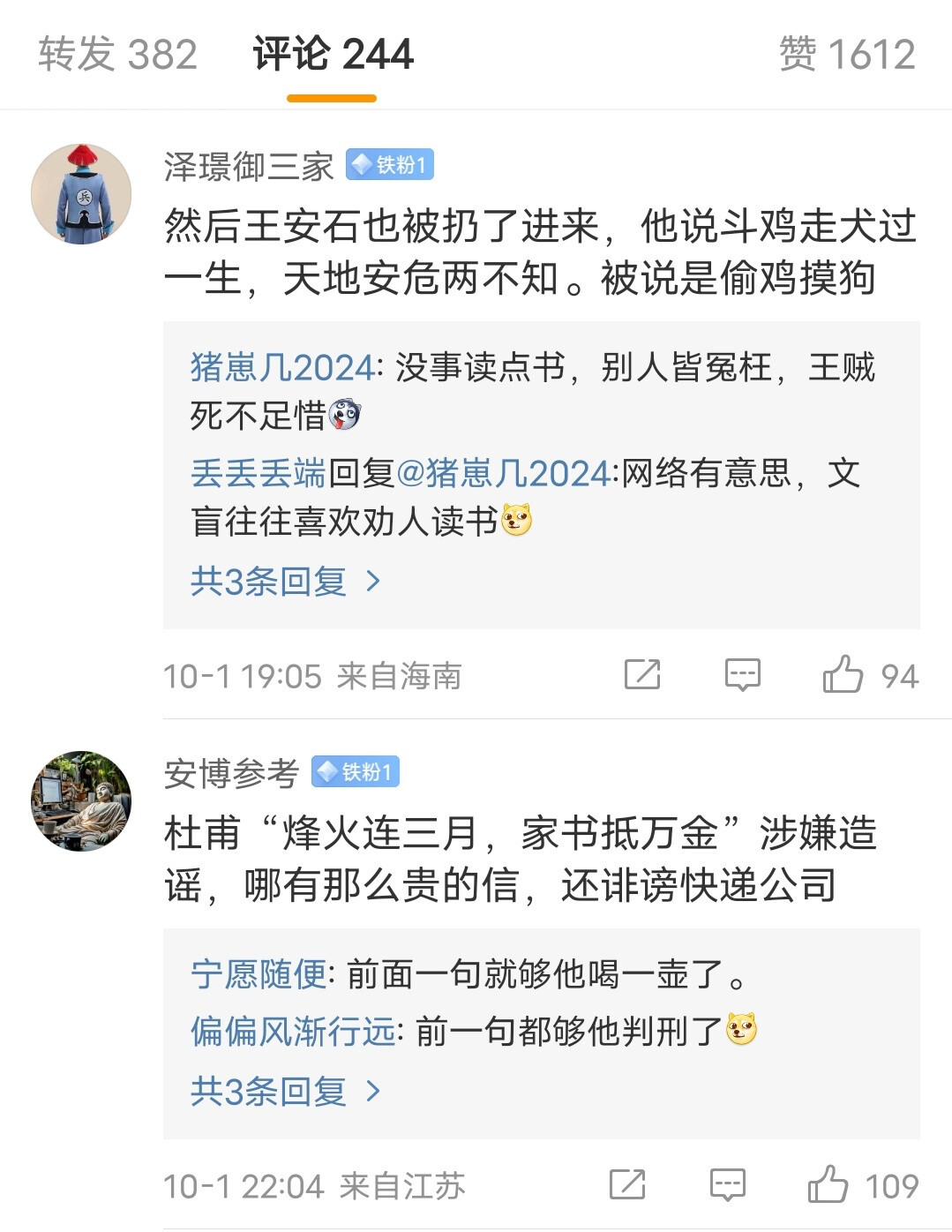Repost 泽璟御三家's comment

tap(641, 675)
